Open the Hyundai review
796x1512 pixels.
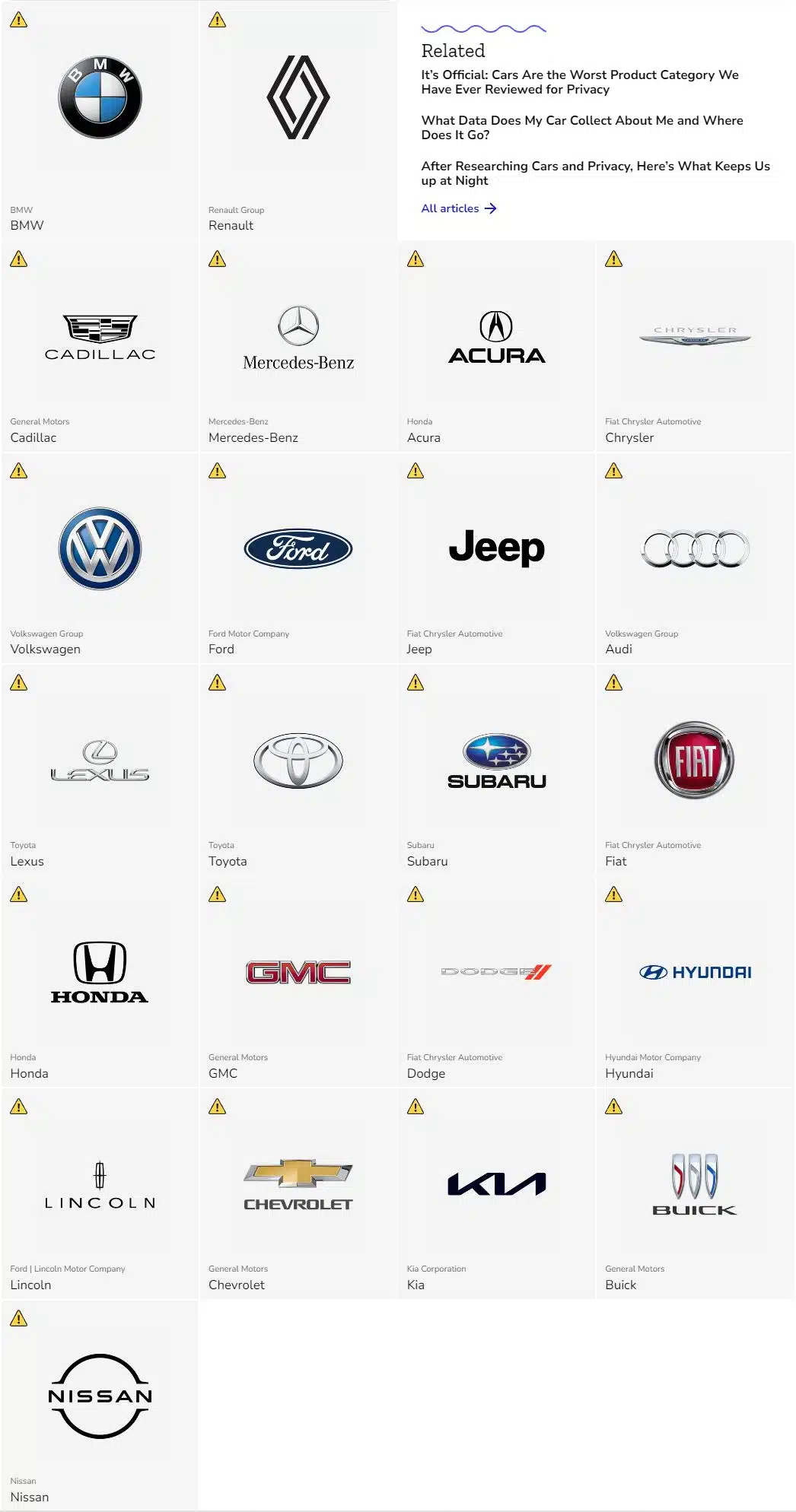click(695, 983)
